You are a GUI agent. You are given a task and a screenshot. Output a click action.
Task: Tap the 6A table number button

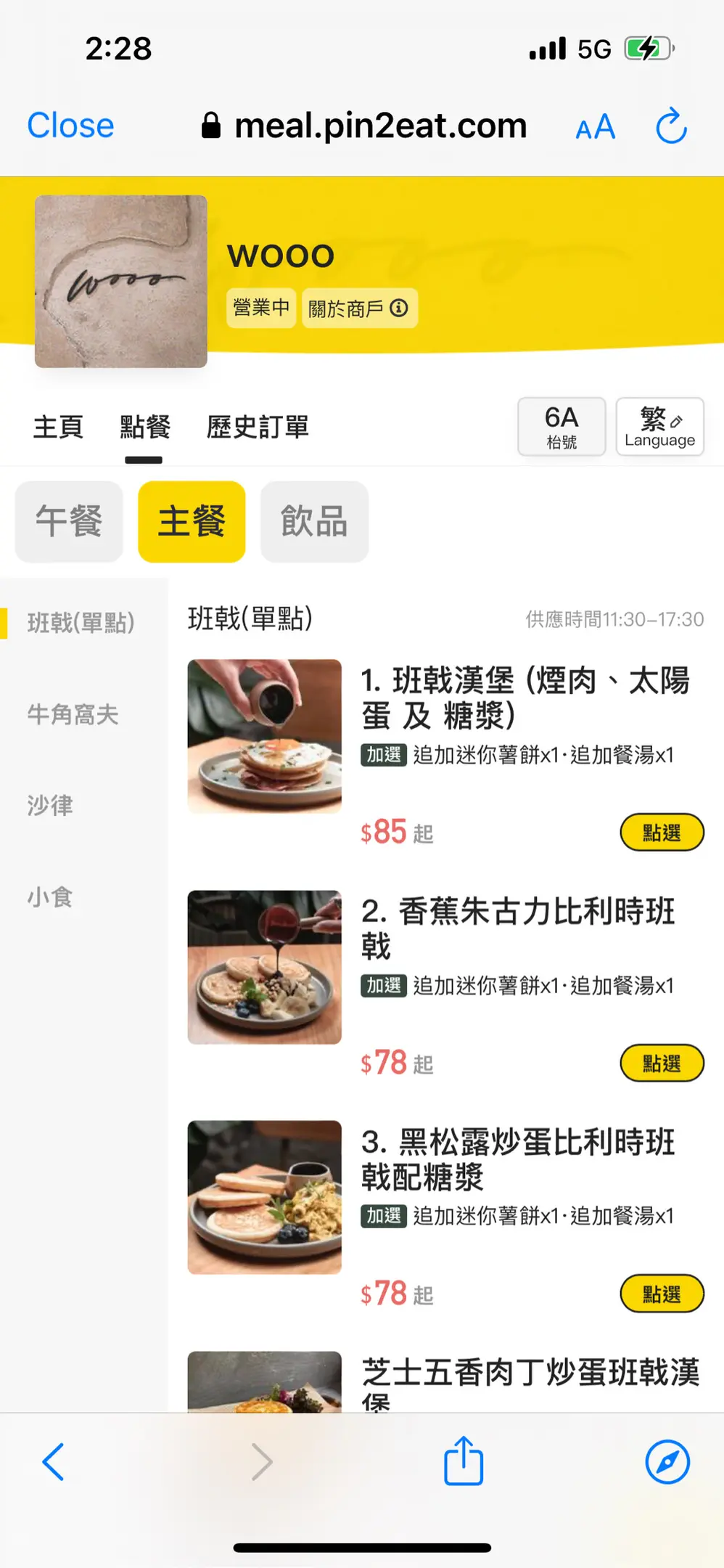point(561,427)
